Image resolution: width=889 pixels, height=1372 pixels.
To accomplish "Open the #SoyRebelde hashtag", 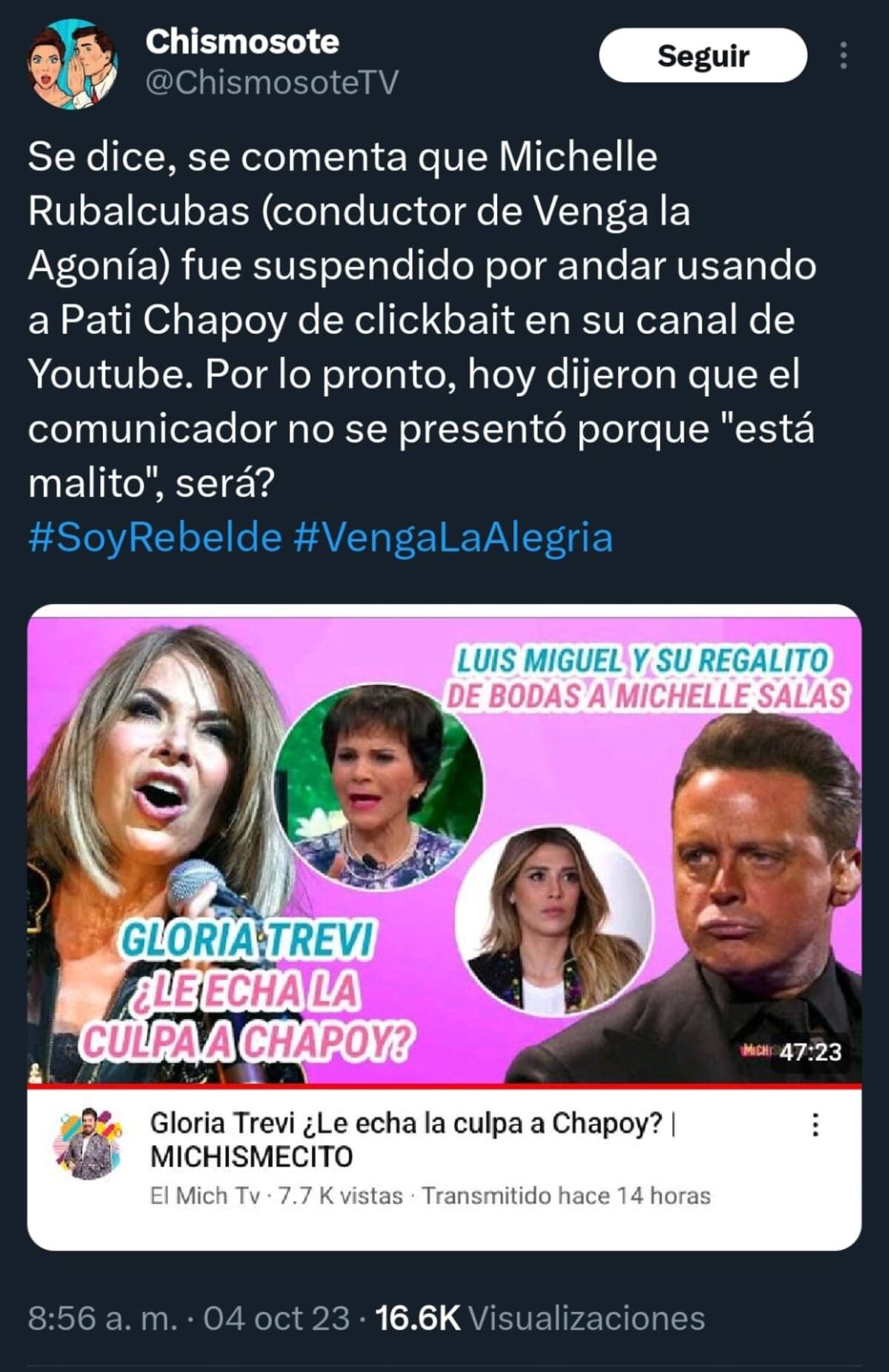I will pos(155,537).
